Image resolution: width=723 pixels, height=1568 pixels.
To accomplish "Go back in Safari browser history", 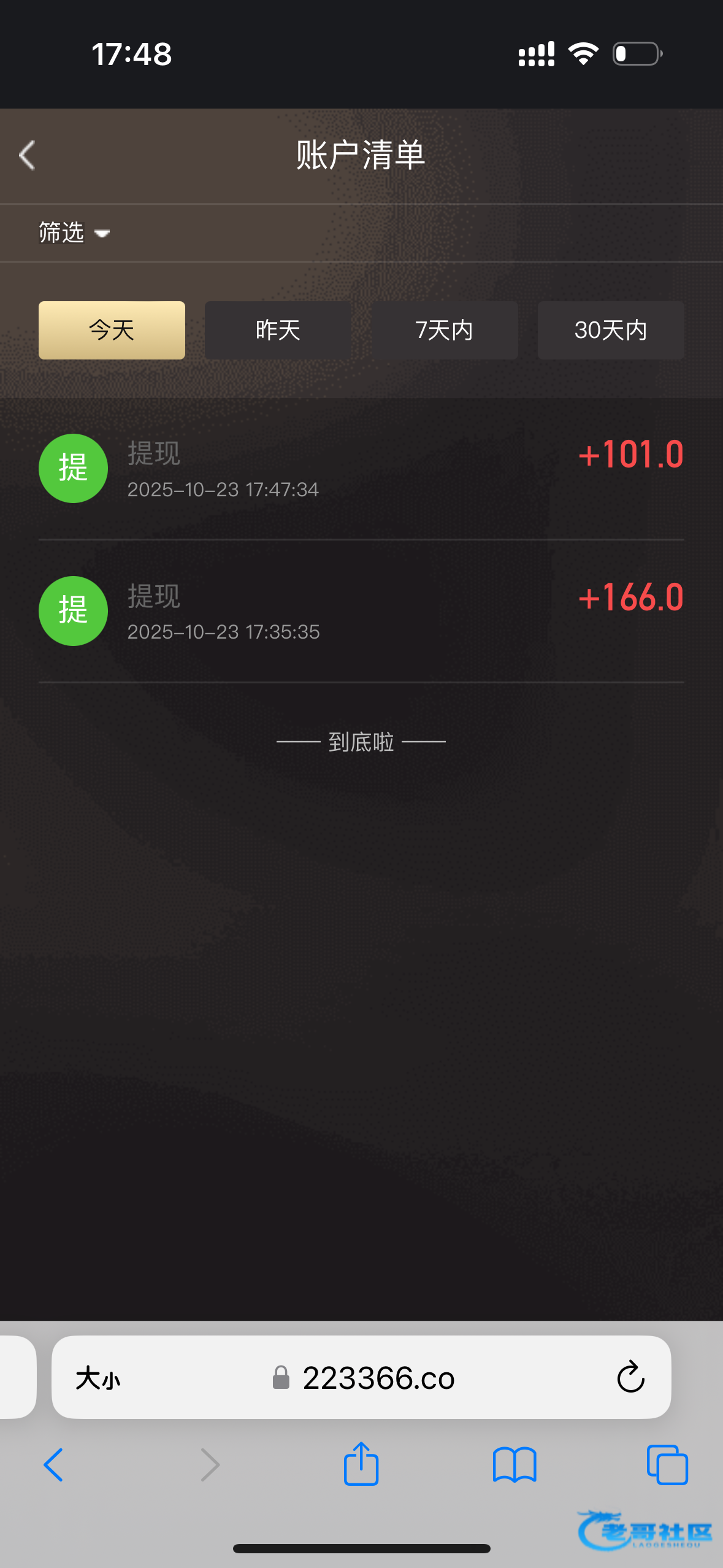I will 53,1465.
